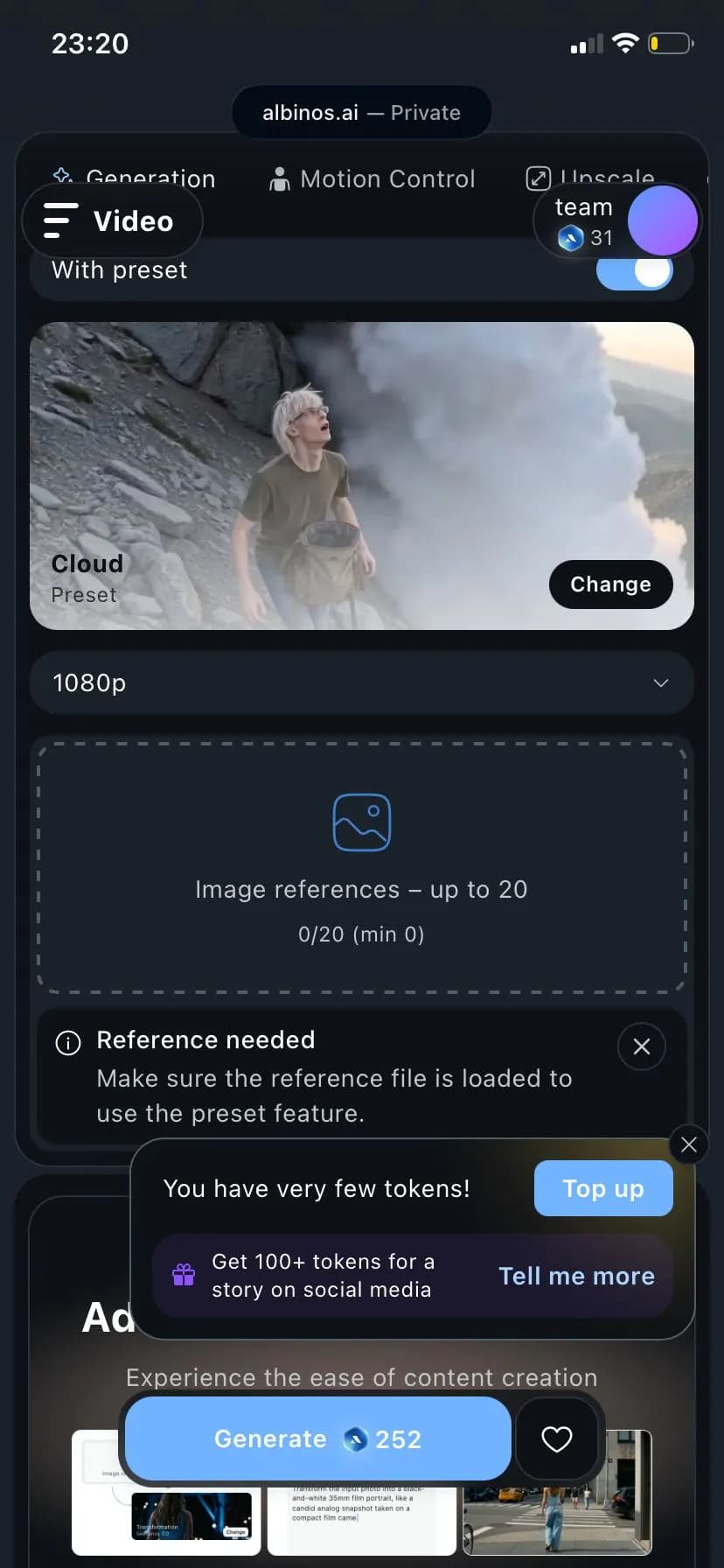The image size is (724, 1568).
Task: Turn off the With preset switch
Action: coord(635,270)
